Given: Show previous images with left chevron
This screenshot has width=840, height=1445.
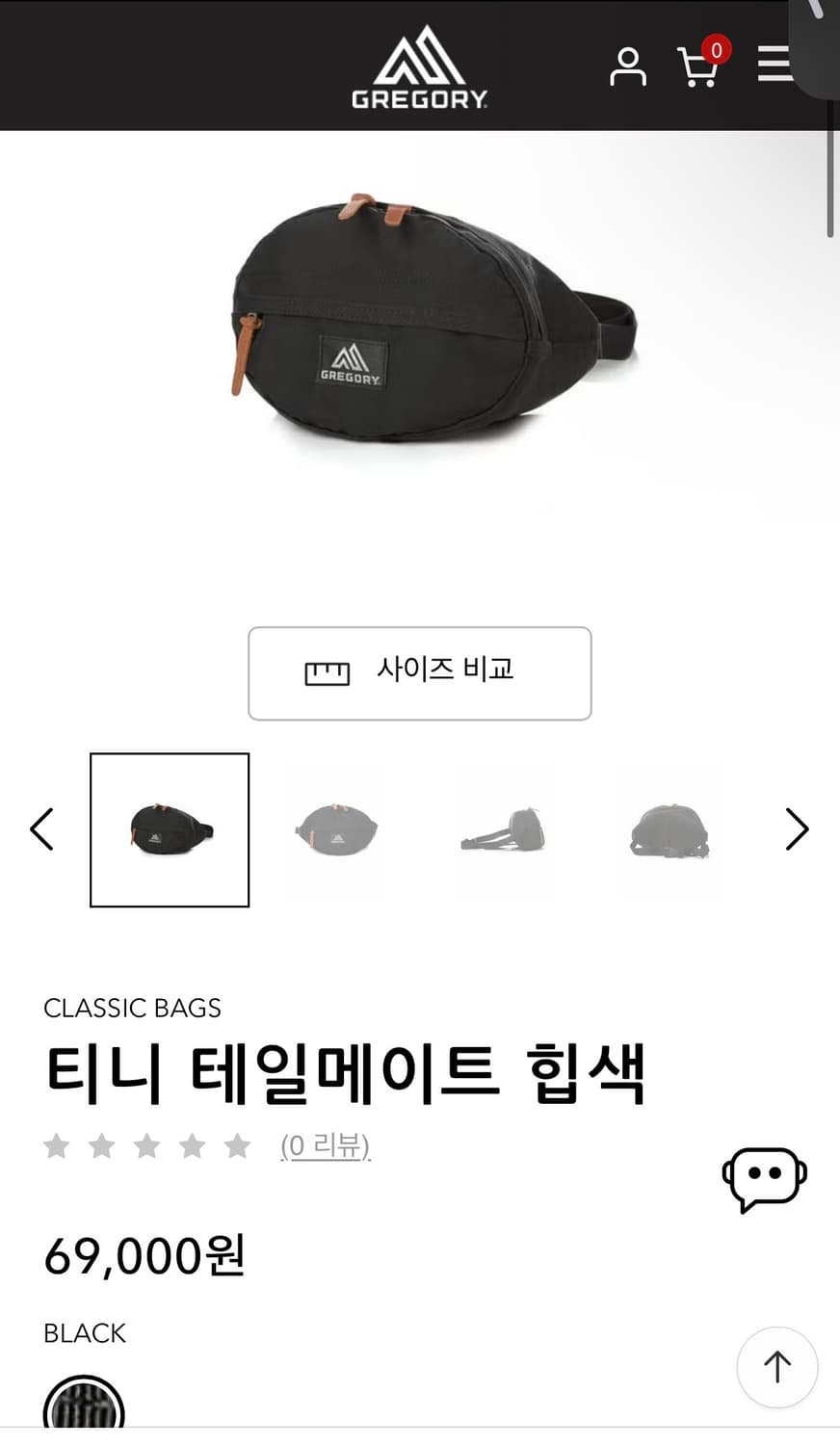Looking at the screenshot, I should tap(42, 828).
